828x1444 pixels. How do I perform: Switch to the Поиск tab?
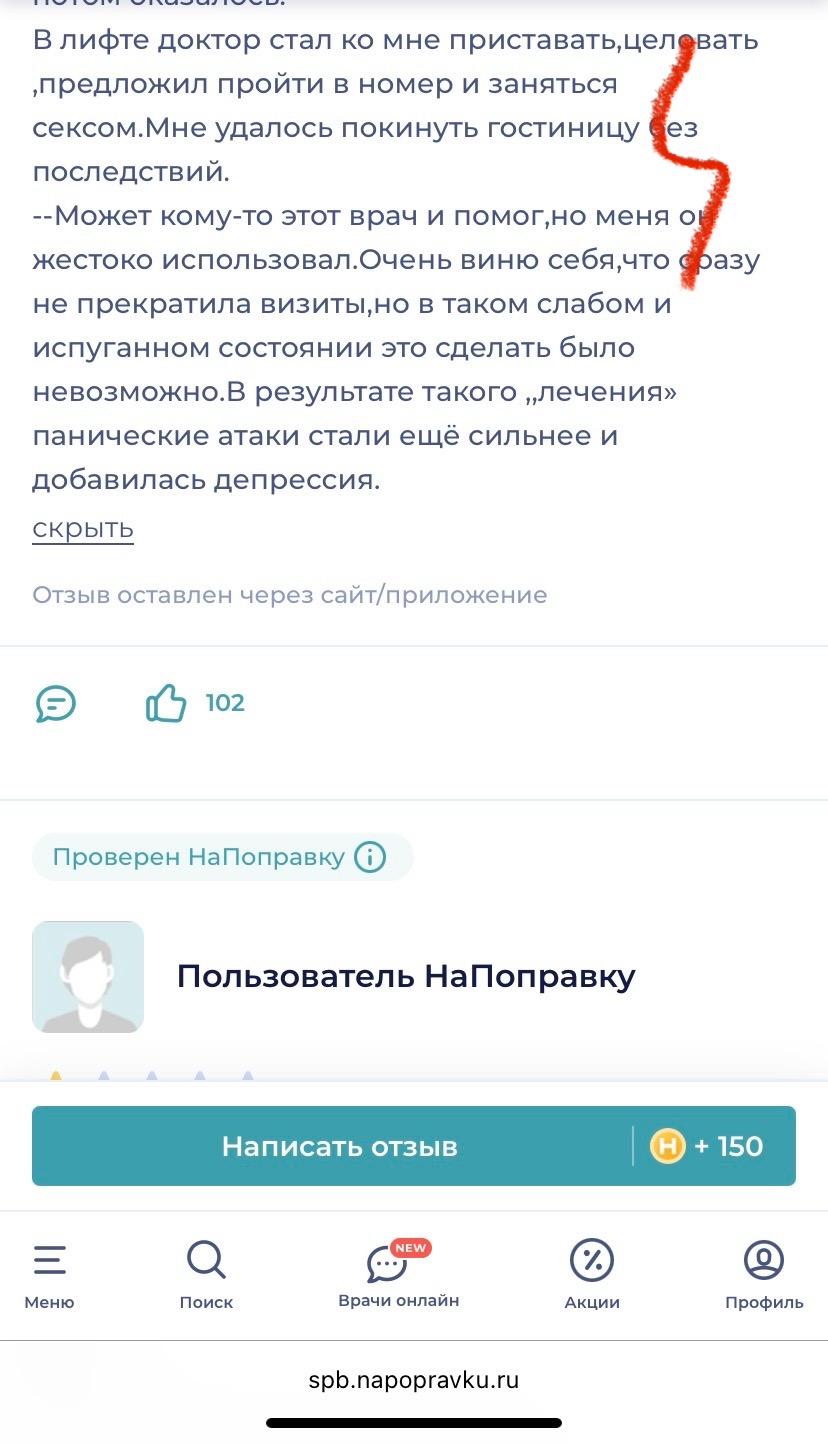(x=206, y=1274)
